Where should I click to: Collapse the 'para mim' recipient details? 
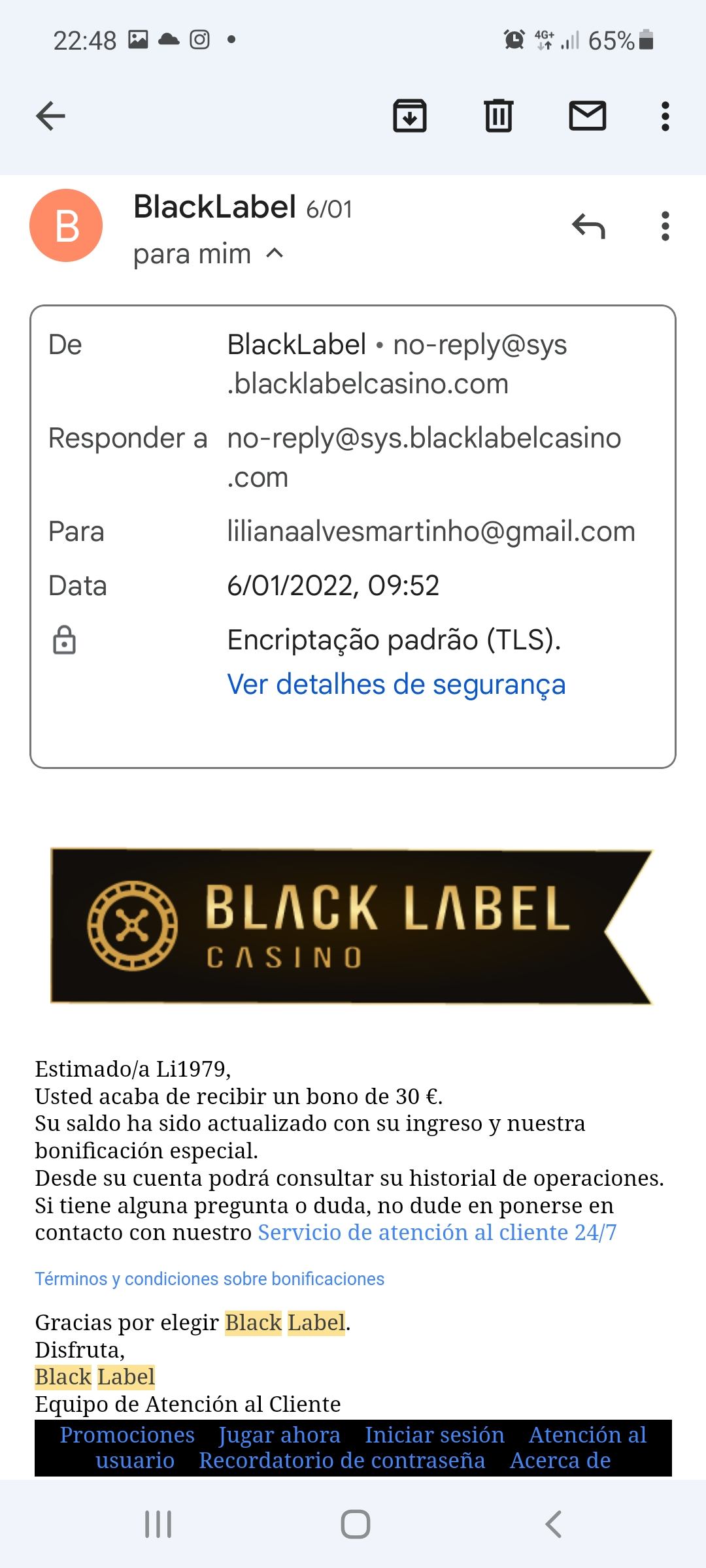[x=275, y=253]
